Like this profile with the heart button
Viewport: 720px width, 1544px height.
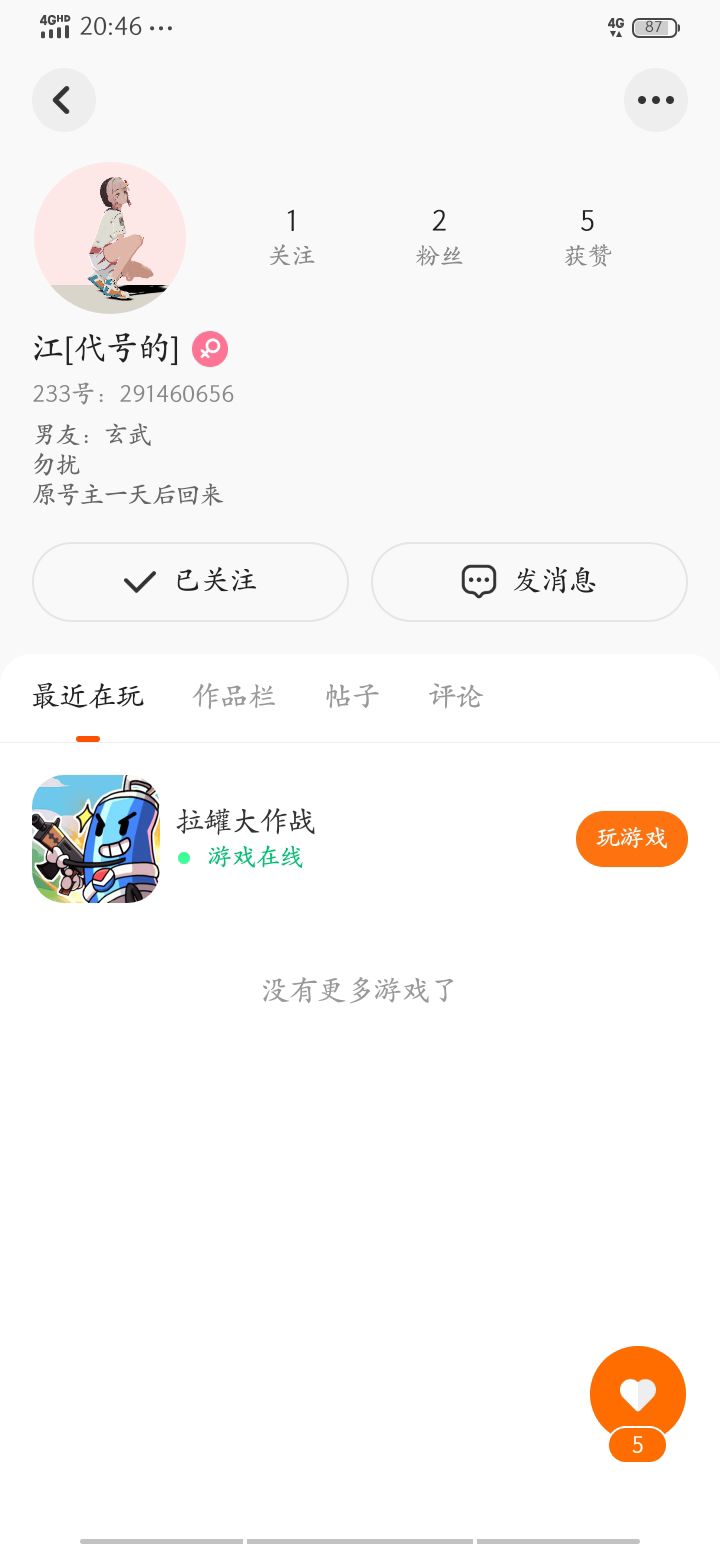pos(637,1393)
